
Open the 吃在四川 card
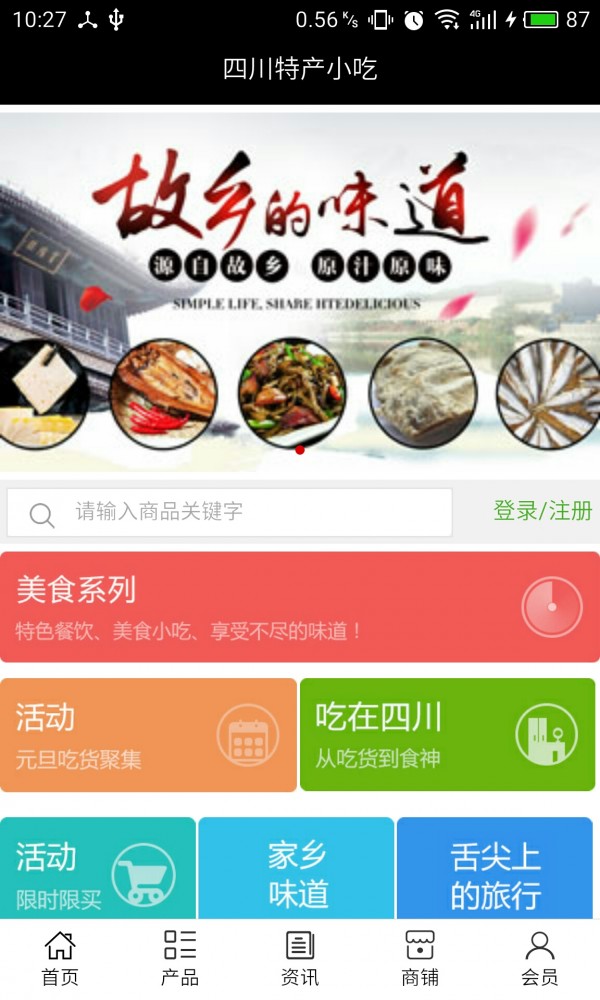[447, 735]
